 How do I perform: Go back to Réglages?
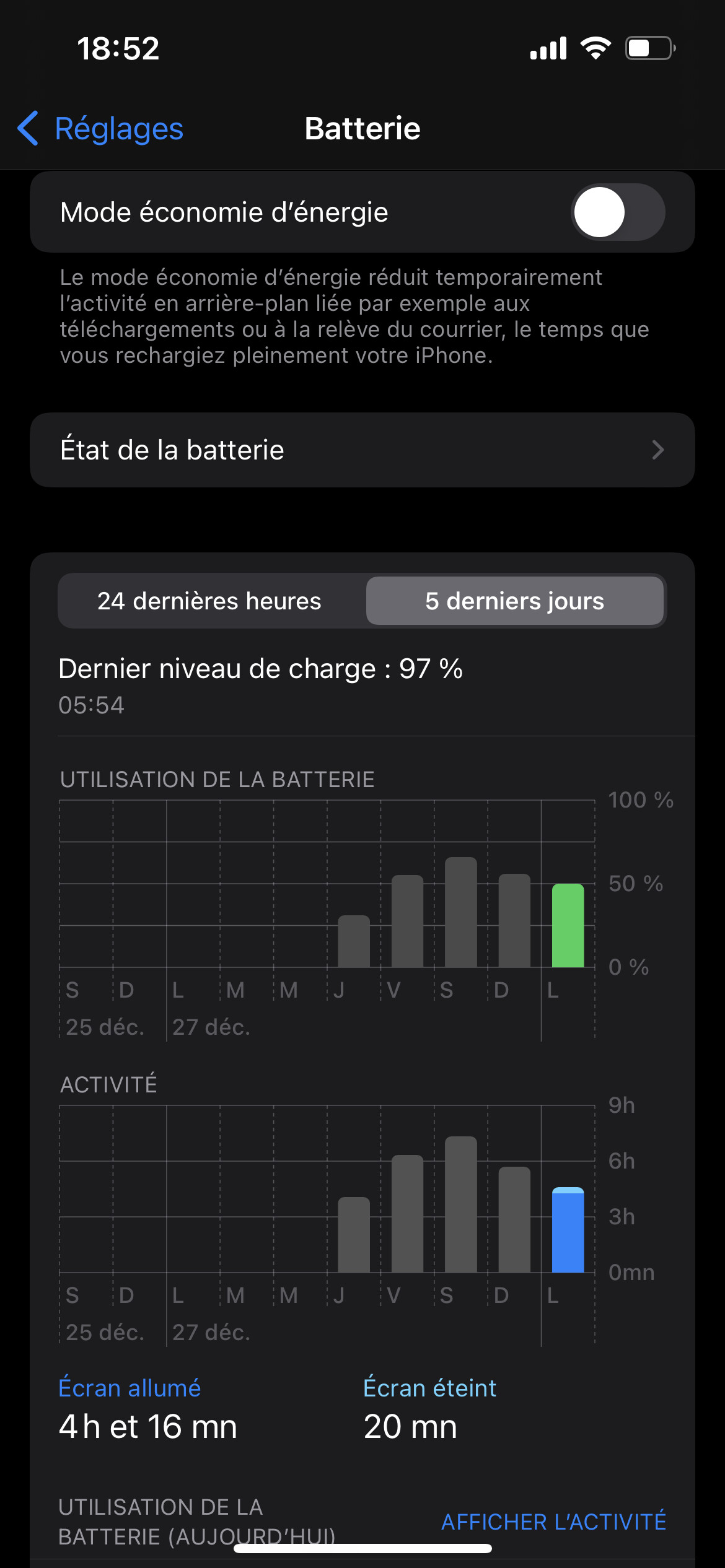(x=100, y=129)
